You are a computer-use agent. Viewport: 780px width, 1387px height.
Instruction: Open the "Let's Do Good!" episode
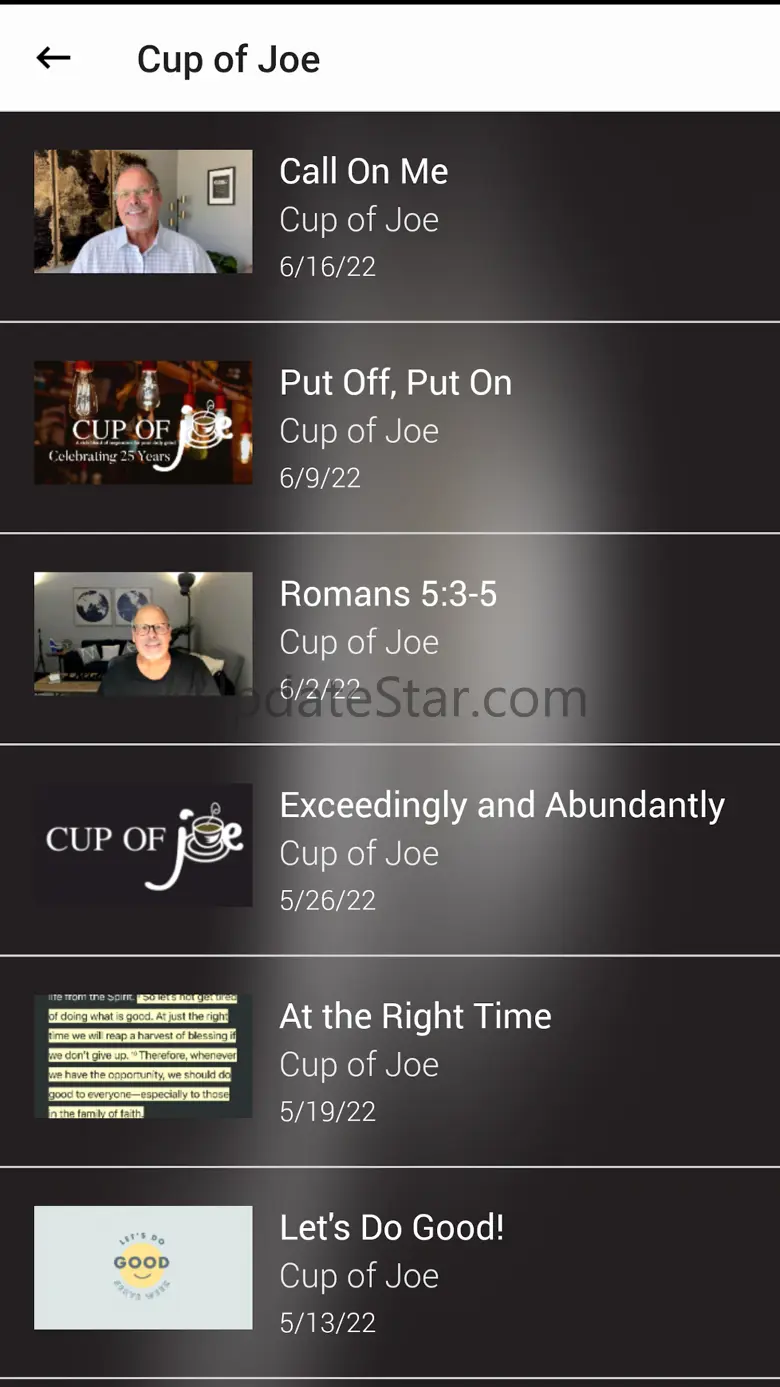pyautogui.click(x=390, y=1272)
